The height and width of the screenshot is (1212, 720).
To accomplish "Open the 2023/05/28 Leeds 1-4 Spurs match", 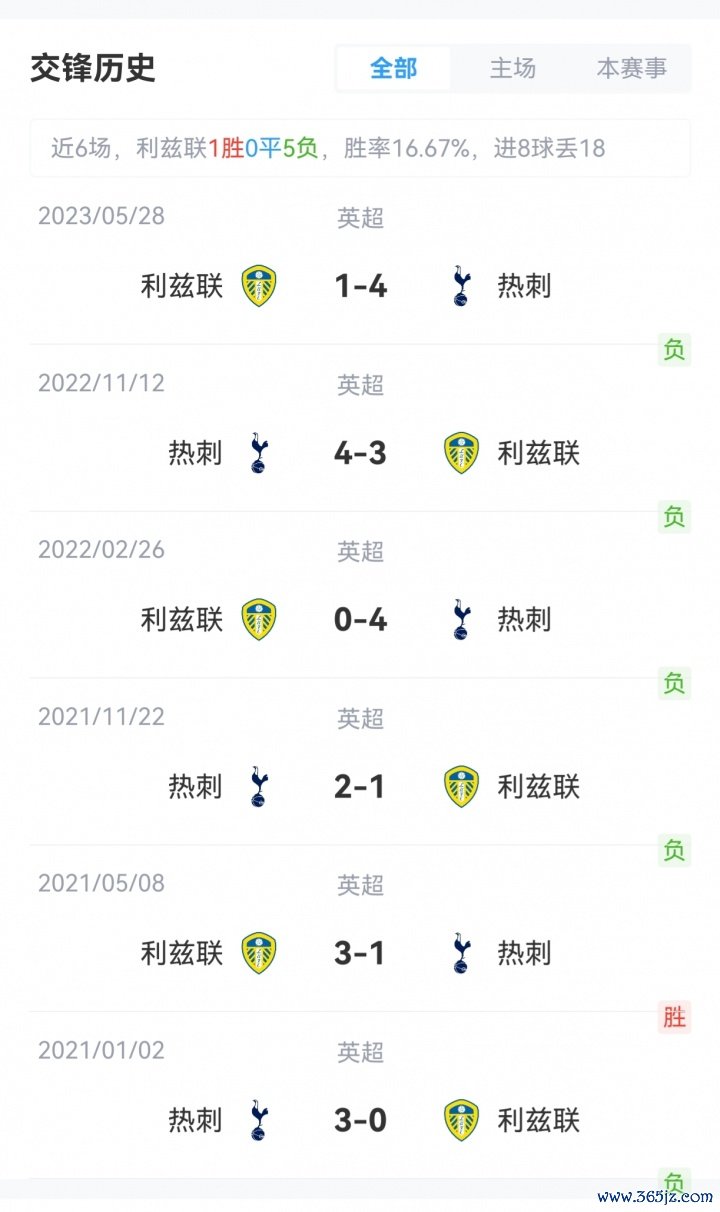I will point(360,286).
